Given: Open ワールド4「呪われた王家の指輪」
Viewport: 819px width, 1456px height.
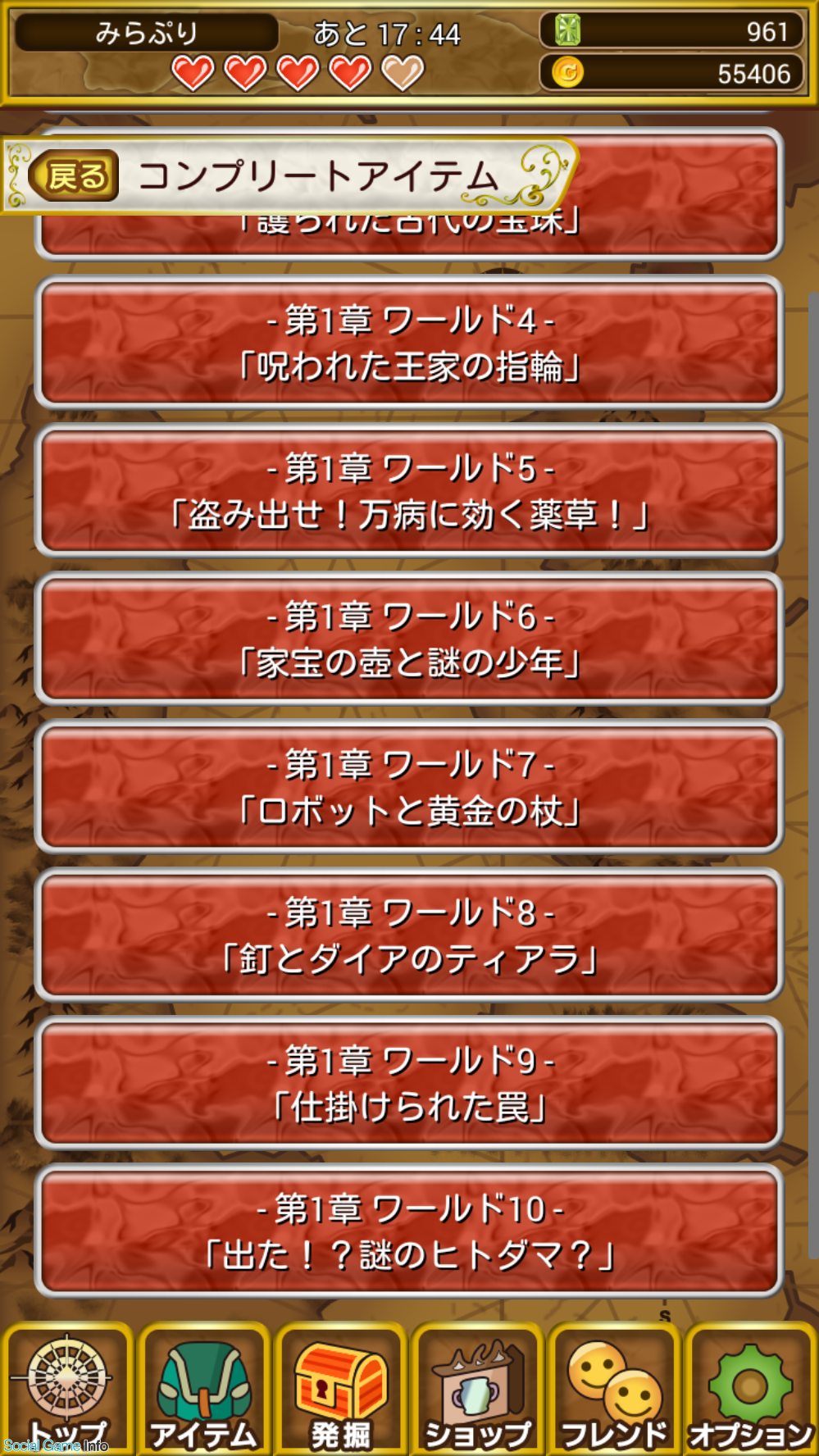Looking at the screenshot, I should pos(409,343).
